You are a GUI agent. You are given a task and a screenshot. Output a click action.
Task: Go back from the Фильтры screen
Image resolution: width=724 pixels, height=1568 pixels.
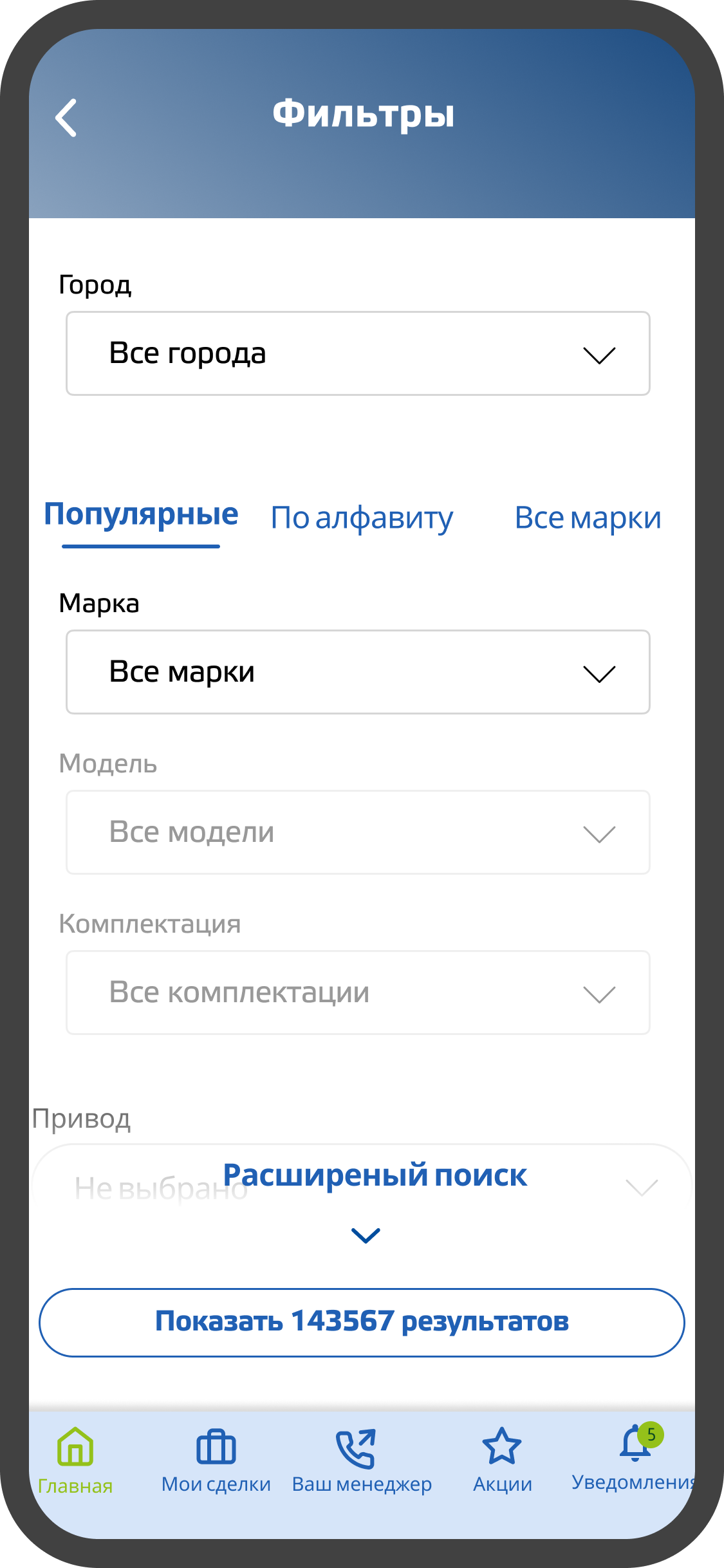click(x=66, y=117)
